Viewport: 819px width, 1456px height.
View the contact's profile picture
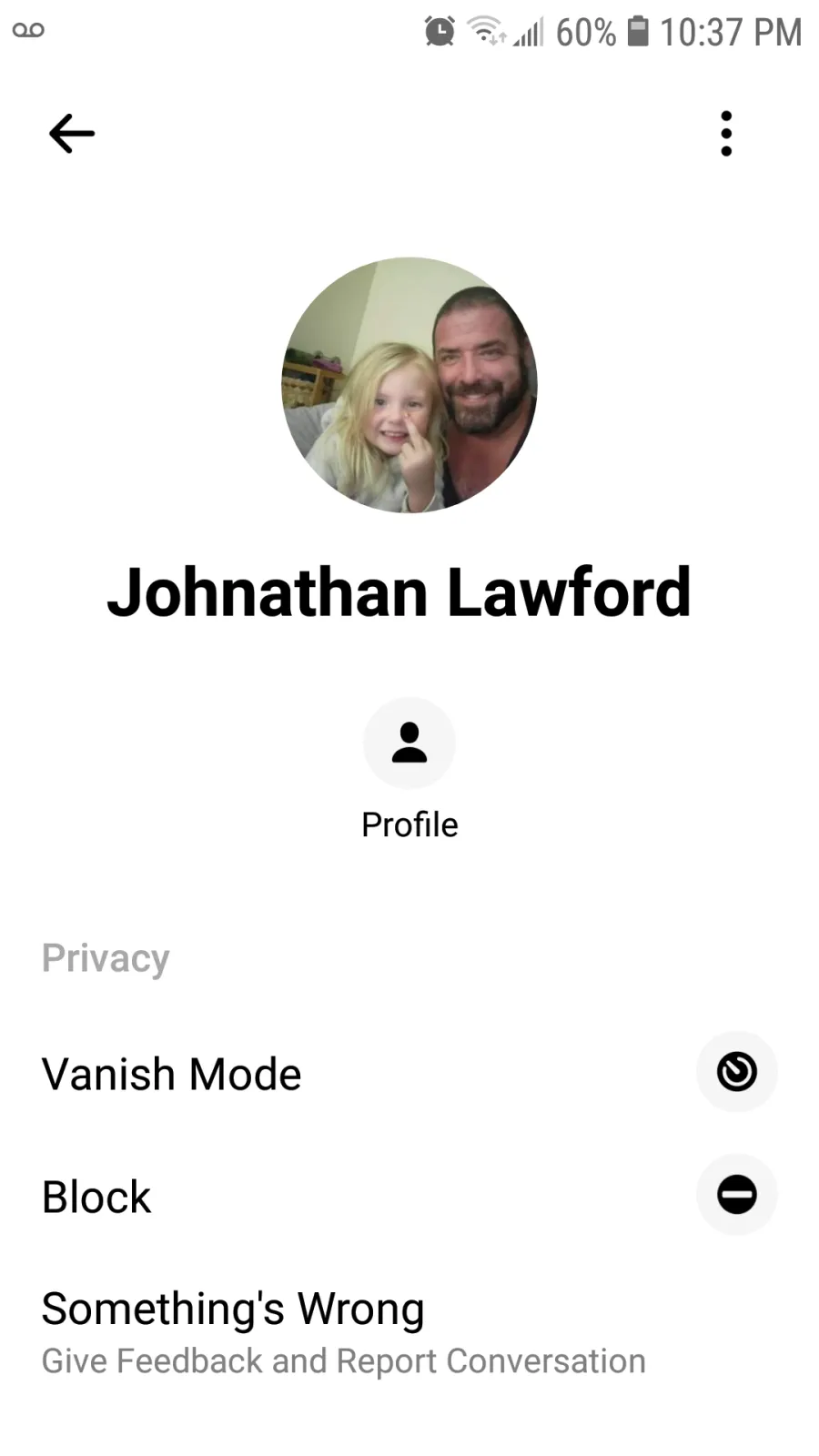click(x=409, y=385)
